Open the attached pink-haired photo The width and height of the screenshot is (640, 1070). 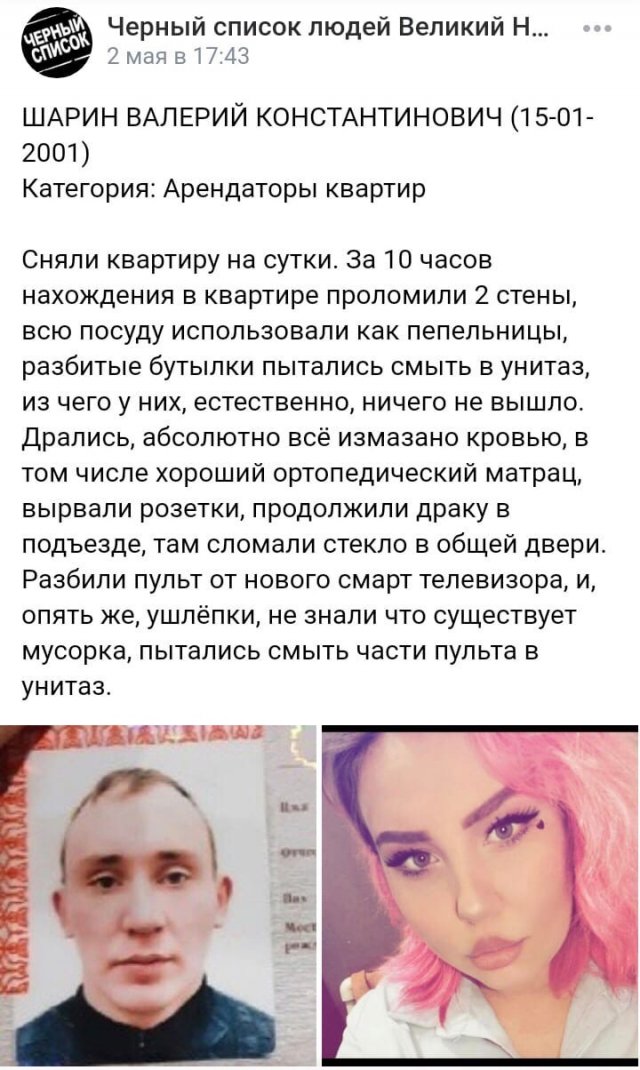coord(481,893)
